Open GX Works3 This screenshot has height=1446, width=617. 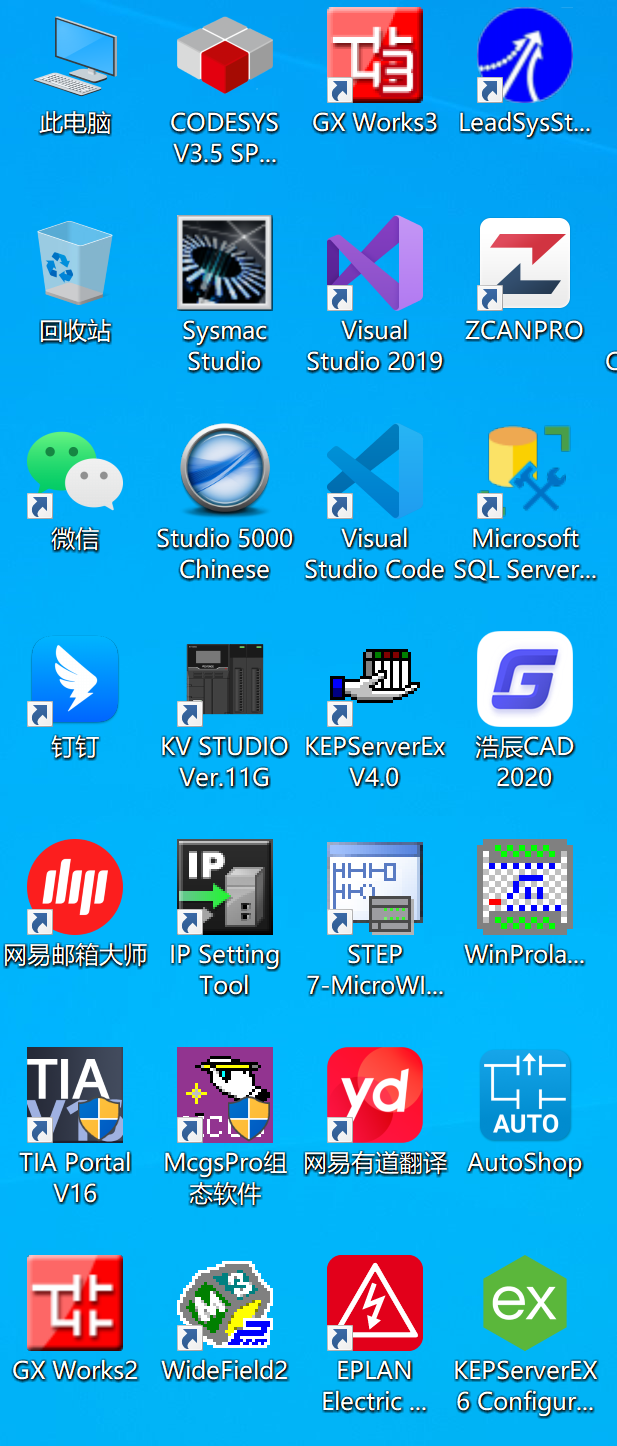[x=375, y=57]
